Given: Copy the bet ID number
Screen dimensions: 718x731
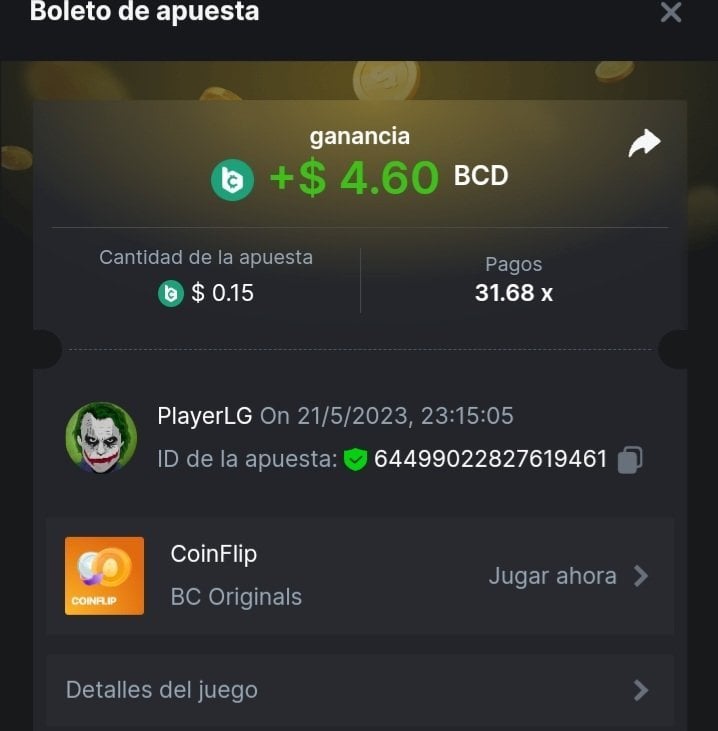Looking at the screenshot, I should pyautogui.click(x=630, y=460).
